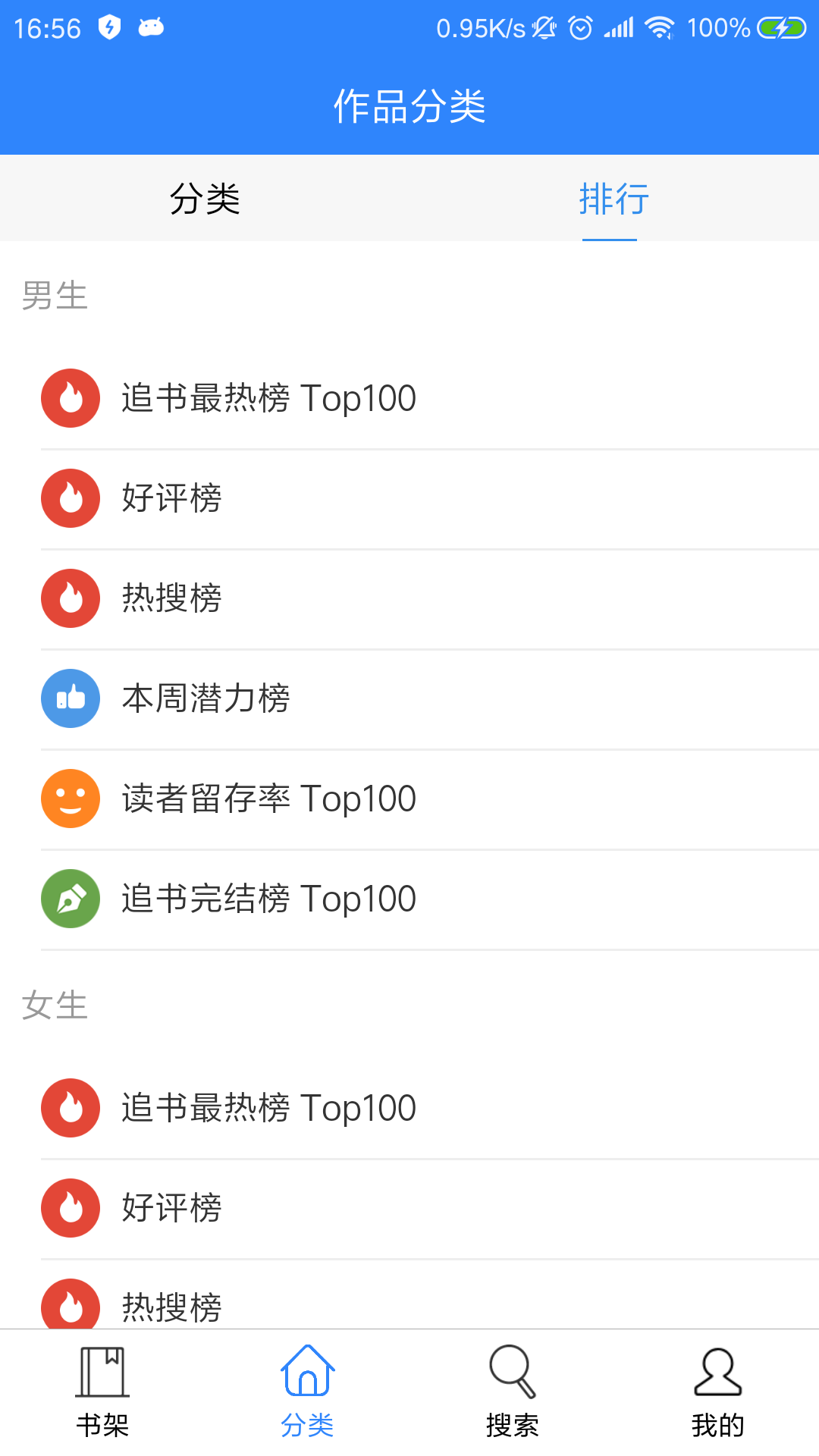Open 读者留存率 Top100 ranking

click(409, 799)
